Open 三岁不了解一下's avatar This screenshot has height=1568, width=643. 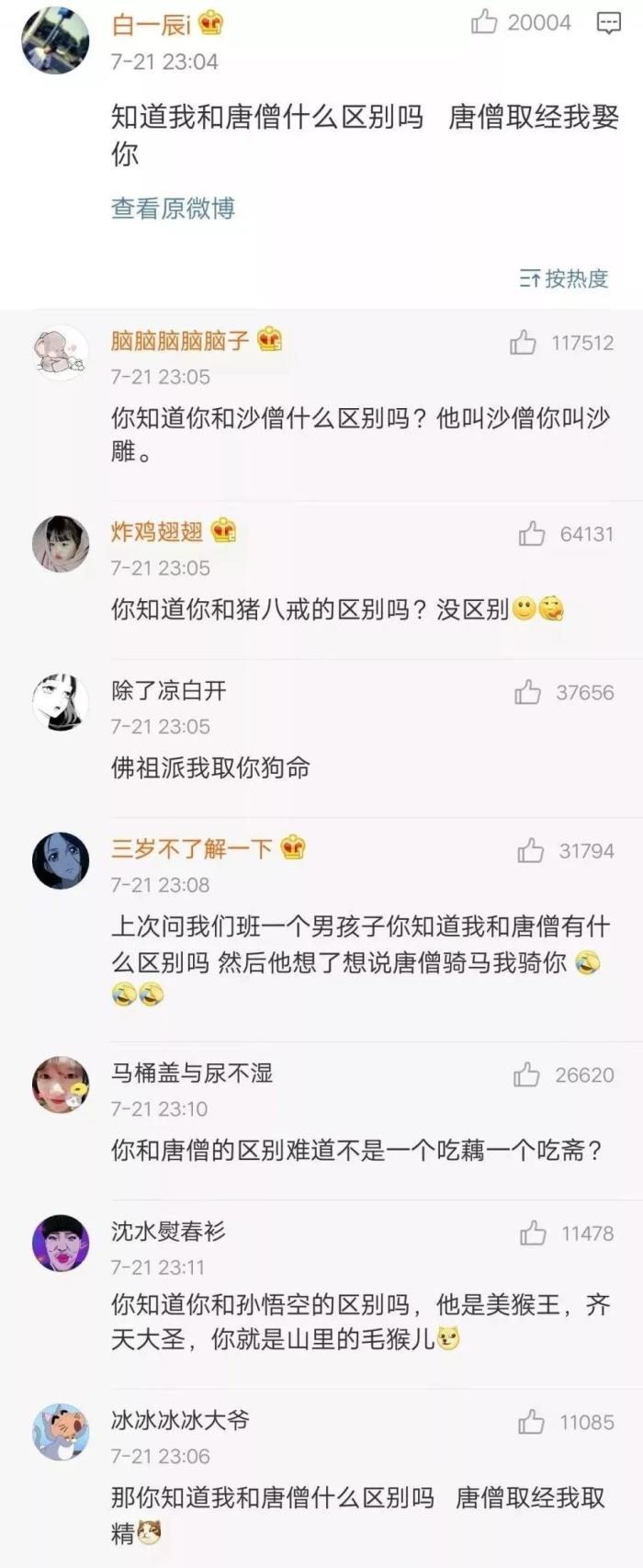pyautogui.click(x=61, y=861)
